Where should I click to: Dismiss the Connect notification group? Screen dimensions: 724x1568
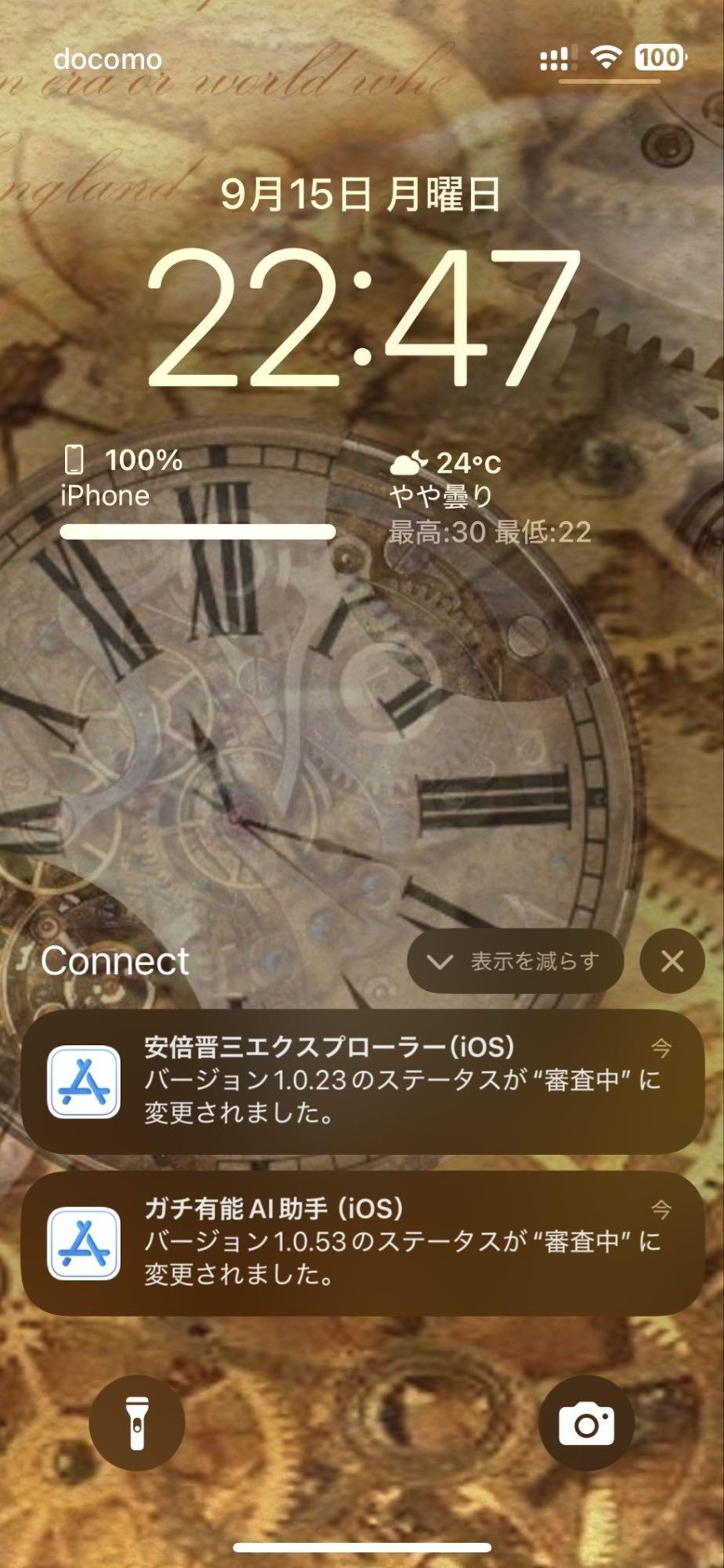(x=672, y=962)
